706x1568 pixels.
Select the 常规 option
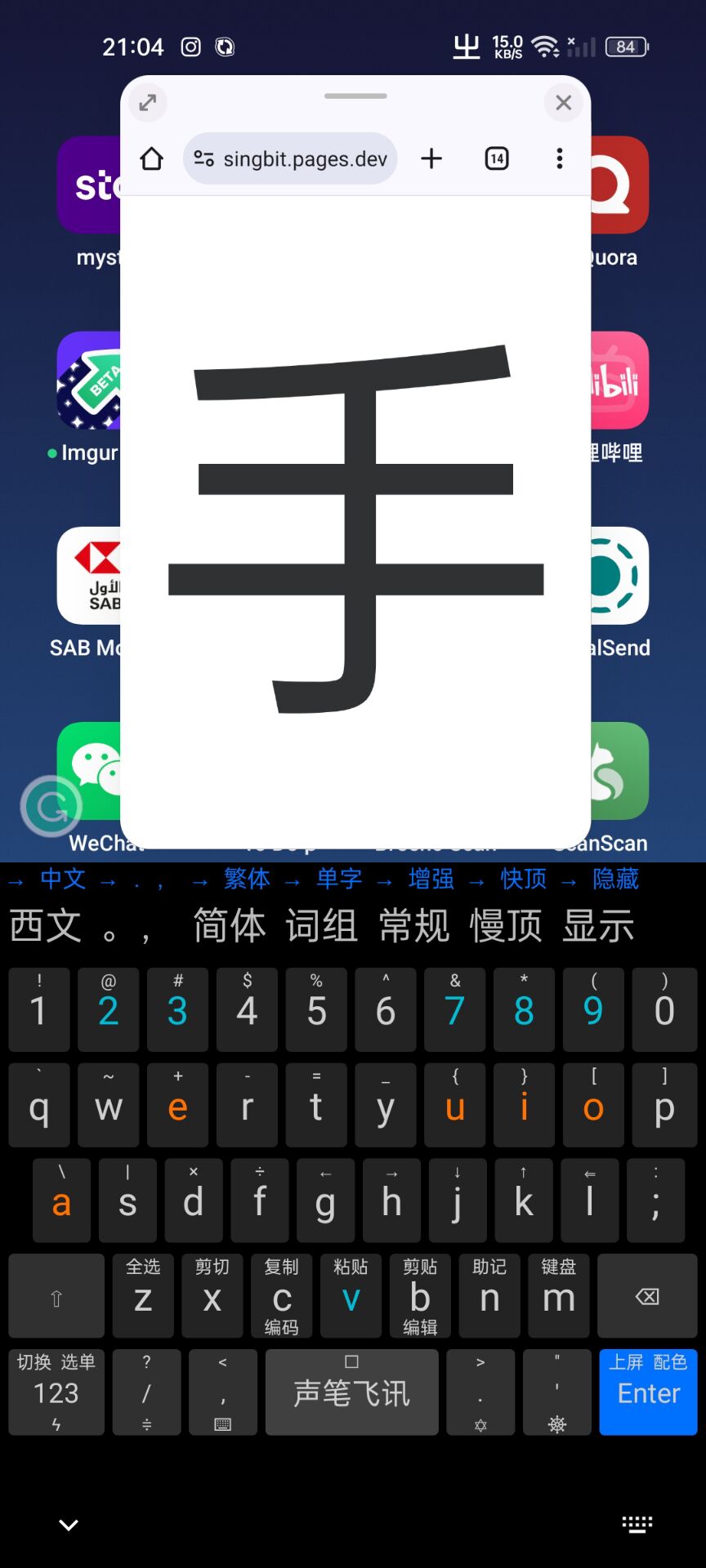pyautogui.click(x=413, y=926)
